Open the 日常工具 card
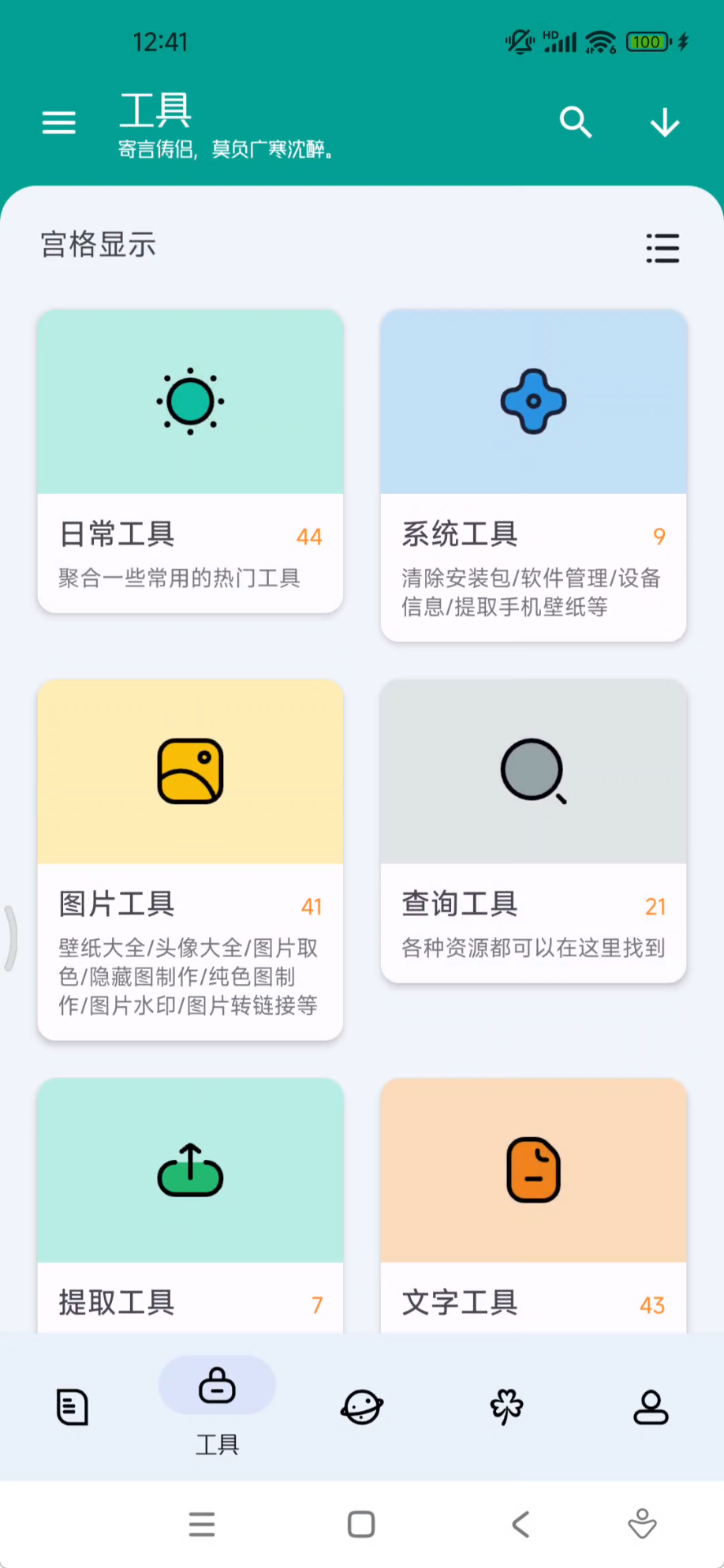This screenshot has width=724, height=1568. coord(190,461)
